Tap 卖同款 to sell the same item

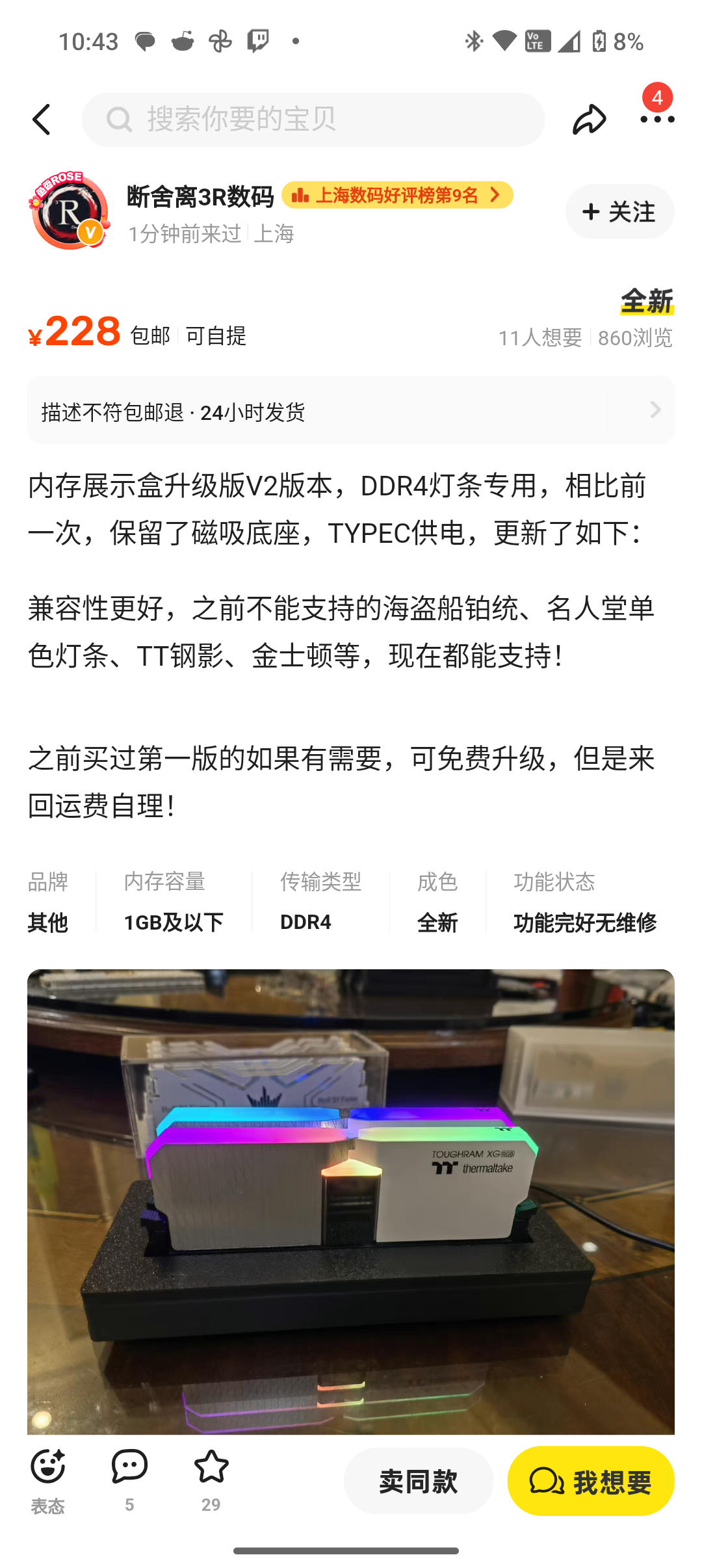pos(419,1481)
